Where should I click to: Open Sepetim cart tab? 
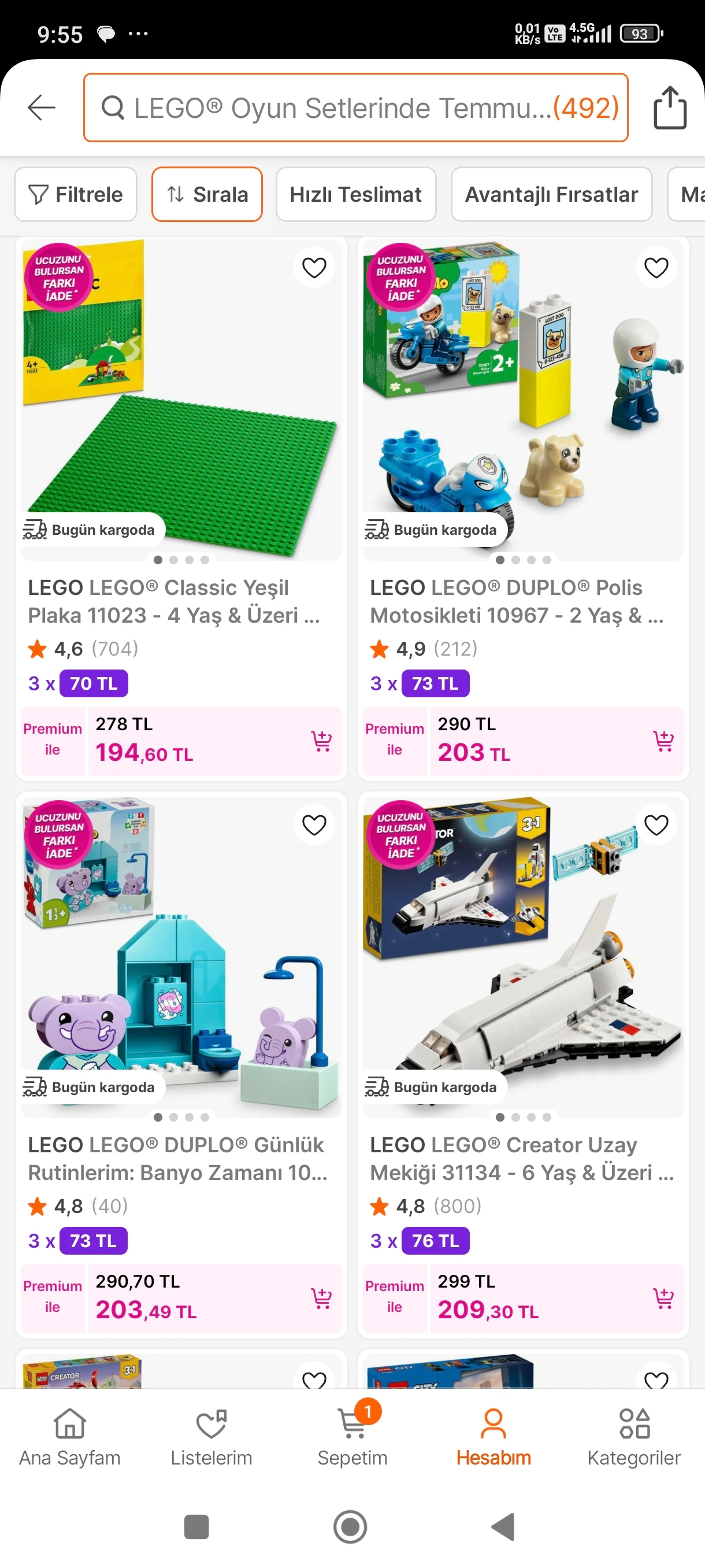click(x=352, y=1437)
